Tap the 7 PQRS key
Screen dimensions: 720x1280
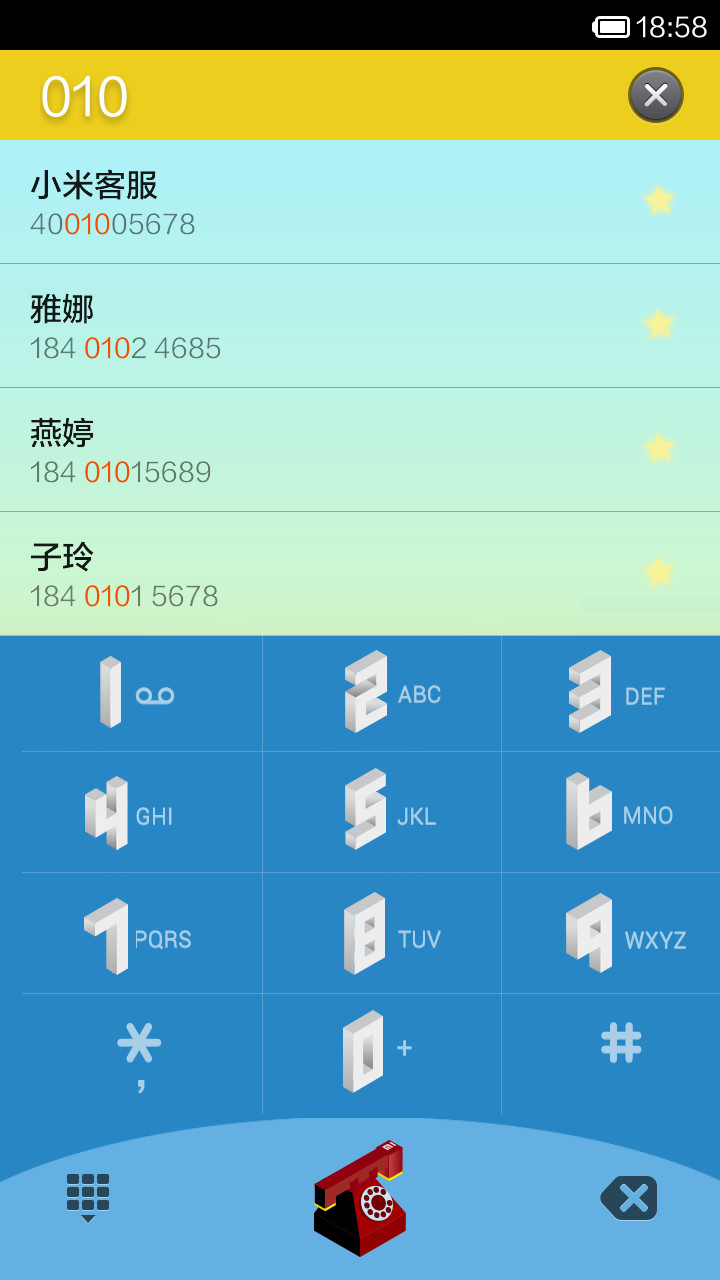142,933
